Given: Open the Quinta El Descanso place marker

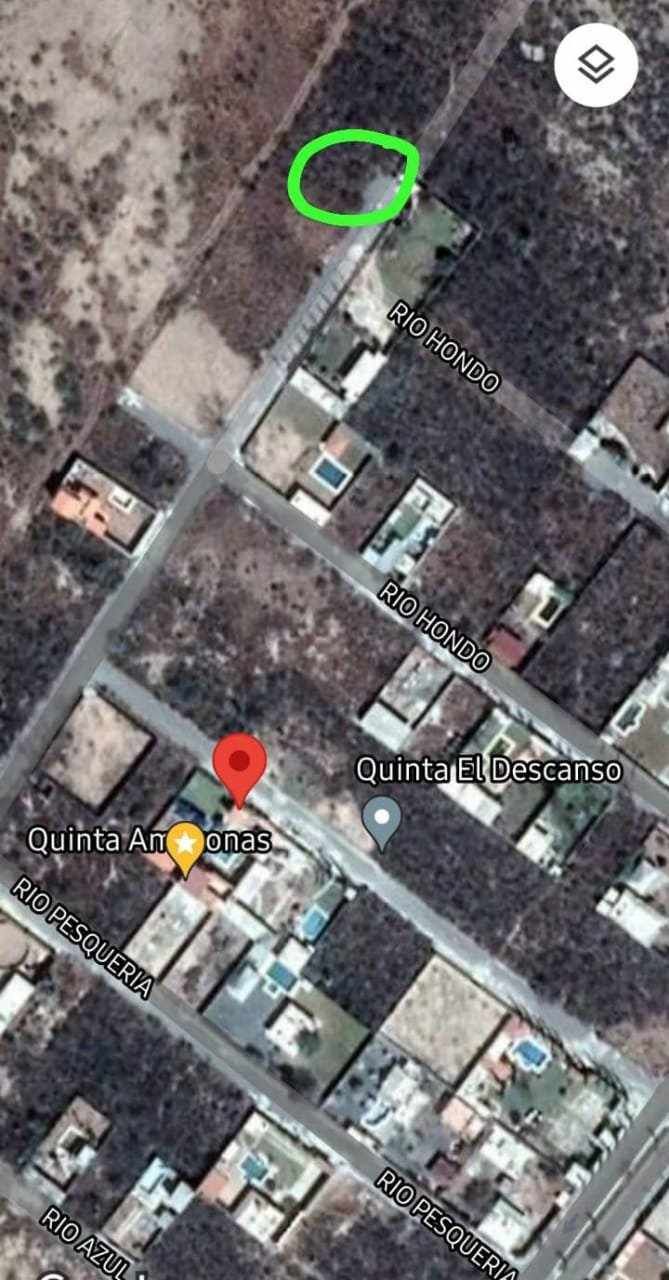Looking at the screenshot, I should (381, 818).
